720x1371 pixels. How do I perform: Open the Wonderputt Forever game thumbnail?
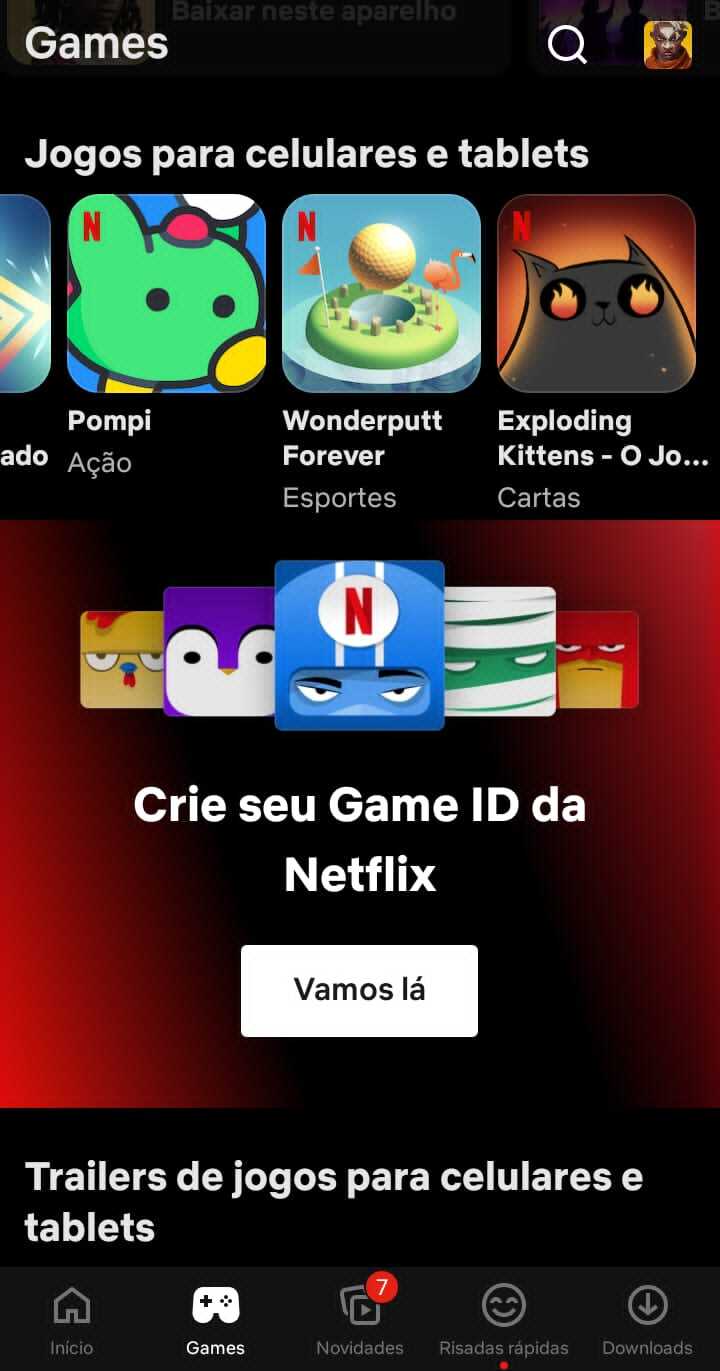(x=381, y=293)
